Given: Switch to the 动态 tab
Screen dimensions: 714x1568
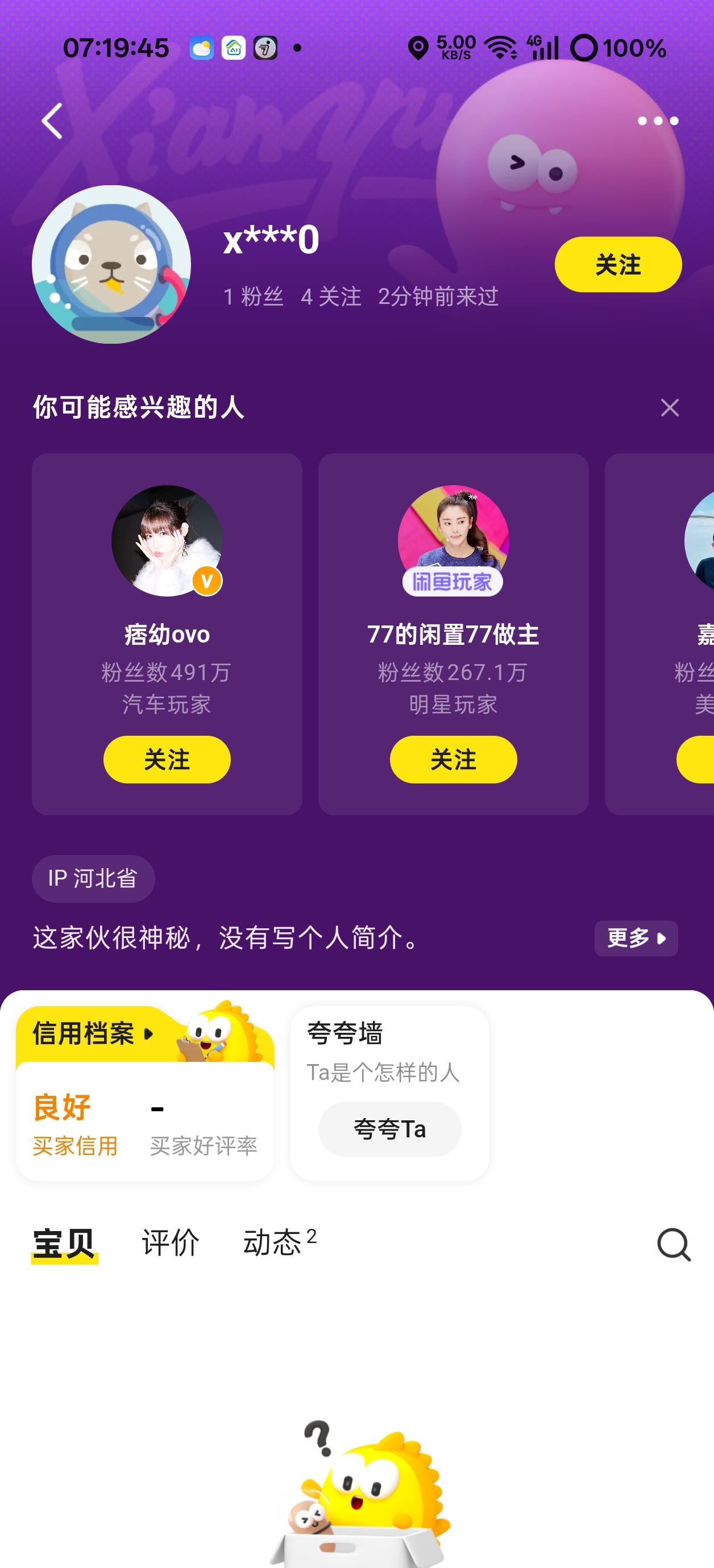Looking at the screenshot, I should (272, 1242).
